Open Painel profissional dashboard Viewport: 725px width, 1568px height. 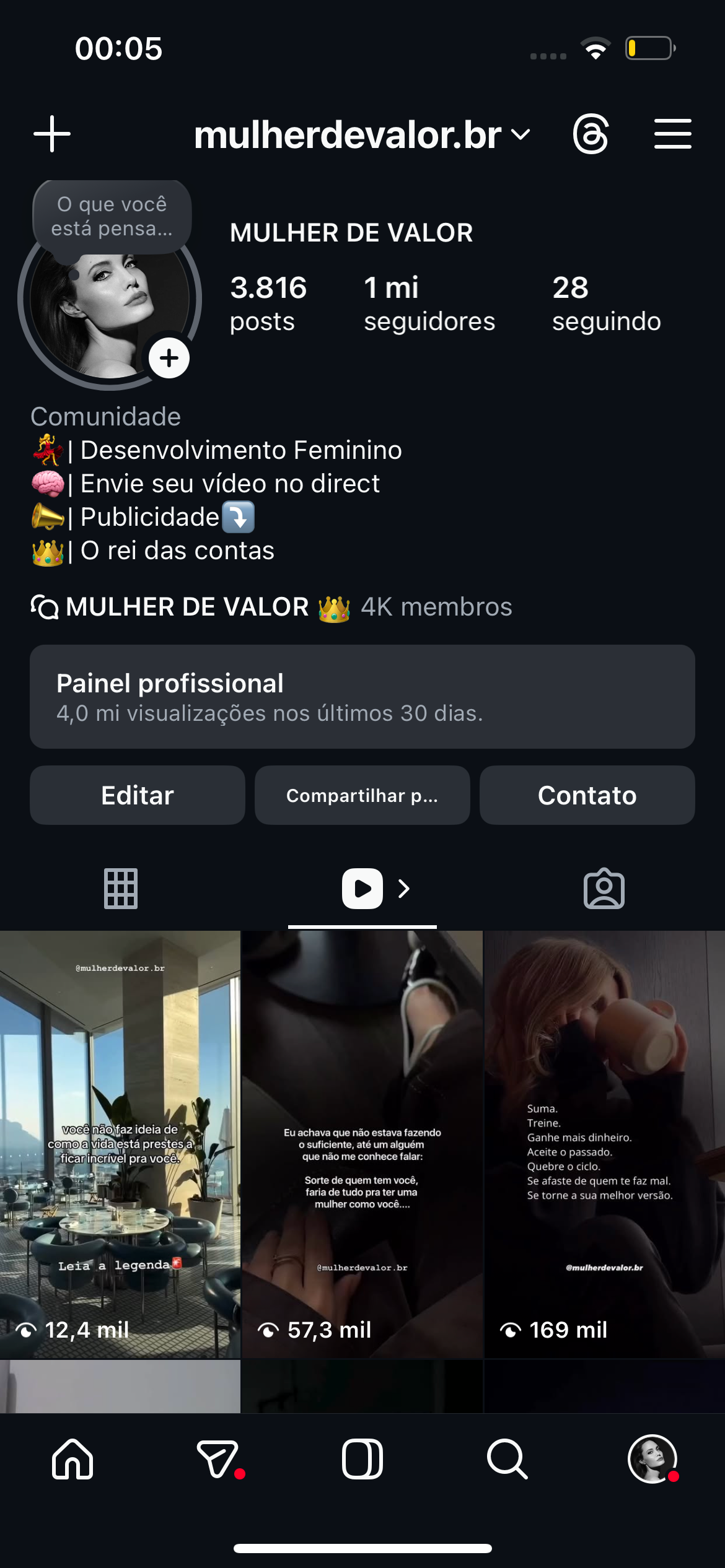[x=362, y=697]
